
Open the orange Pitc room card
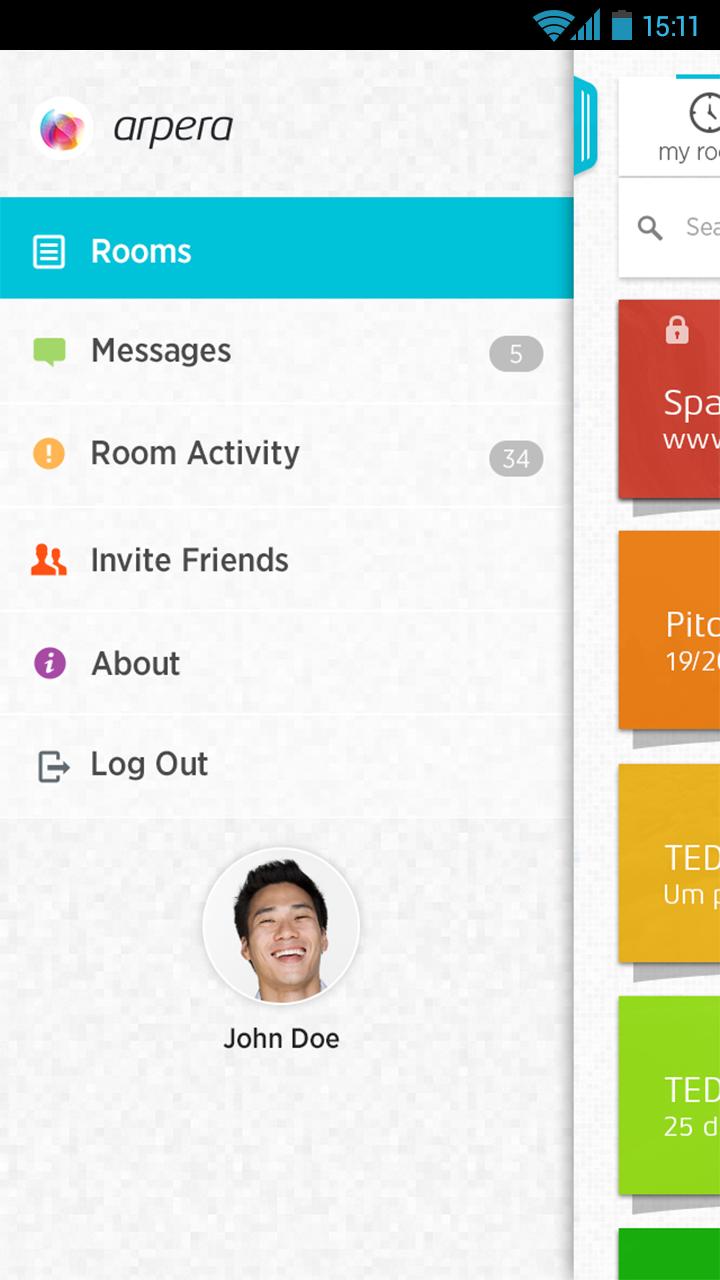coord(670,630)
